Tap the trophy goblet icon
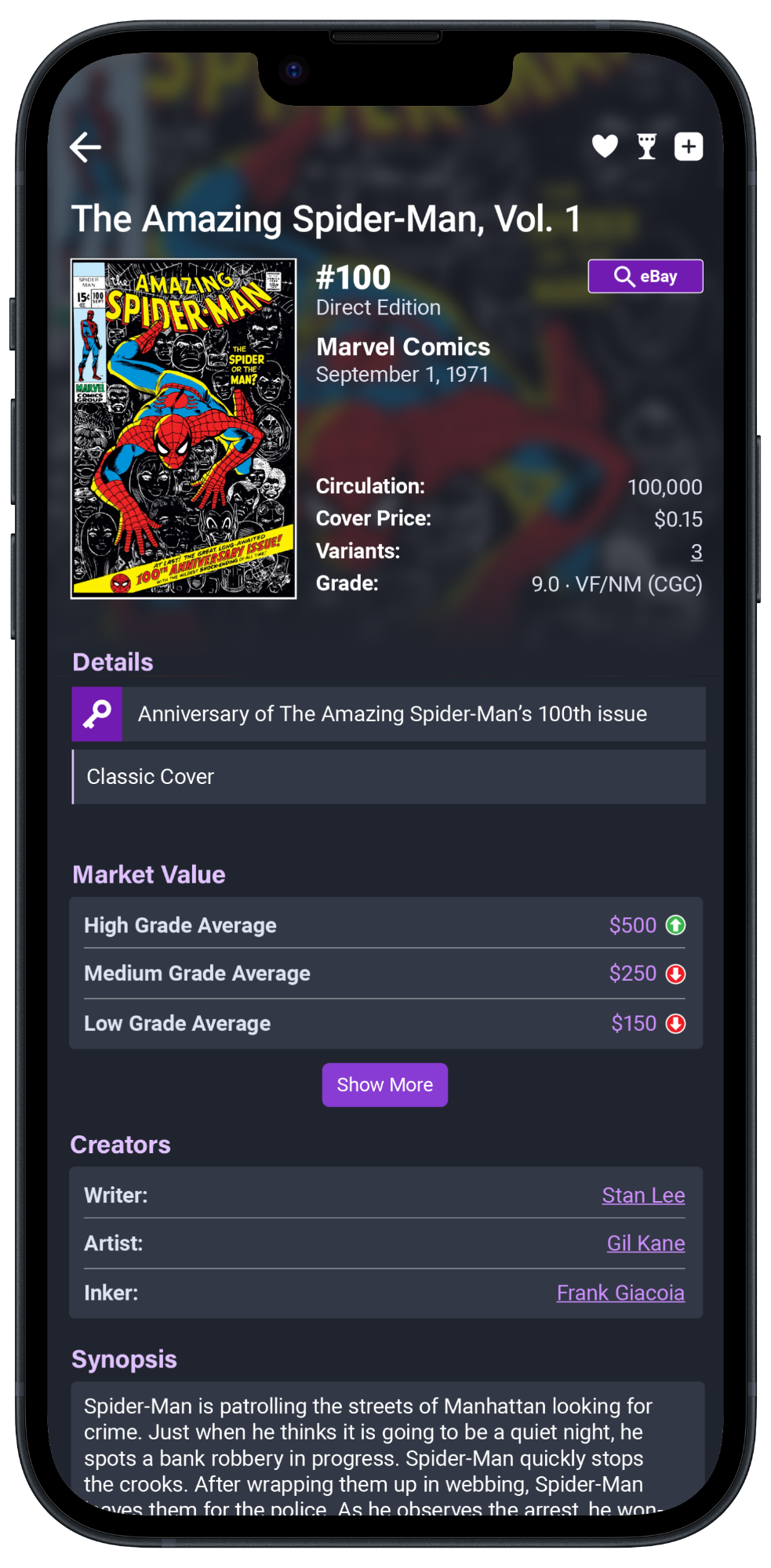 click(x=647, y=146)
